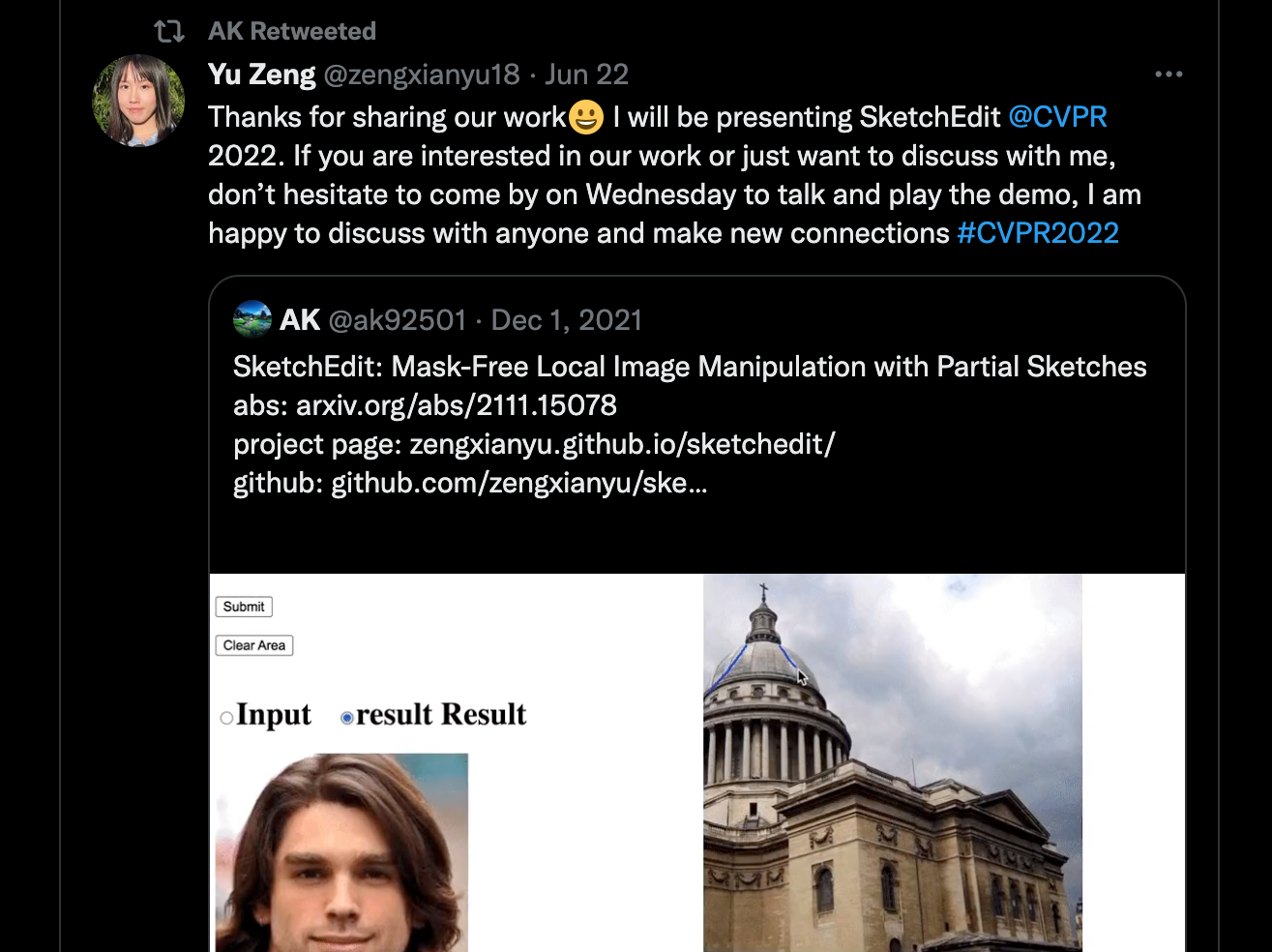This screenshot has height=952, width=1272.
Task: Open the #CVPR2022 hashtag
Action: coord(1037,233)
